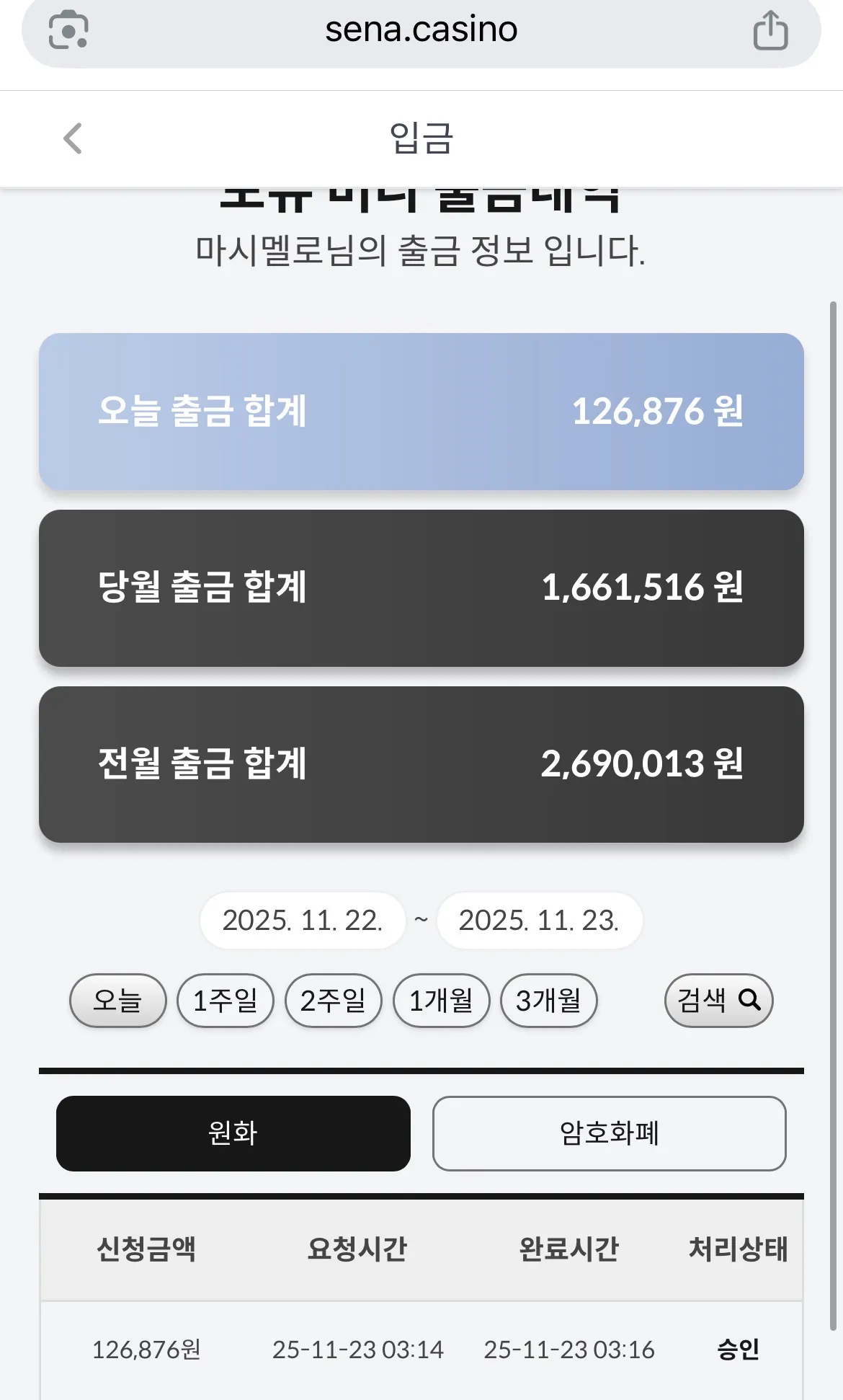The image size is (843, 1400).
Task: Switch to the 암호화폐 tab
Action: pyautogui.click(x=610, y=1133)
